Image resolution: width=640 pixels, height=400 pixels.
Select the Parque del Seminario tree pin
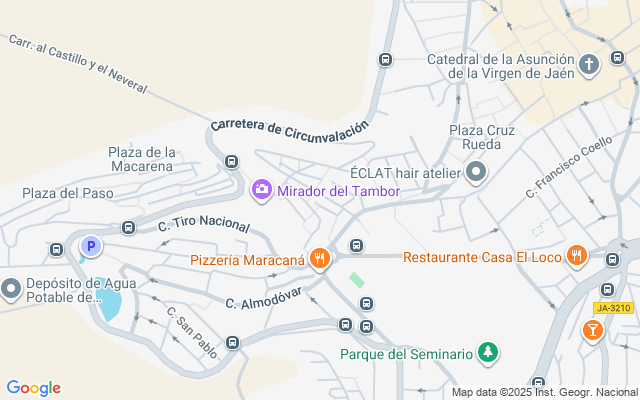(x=488, y=353)
